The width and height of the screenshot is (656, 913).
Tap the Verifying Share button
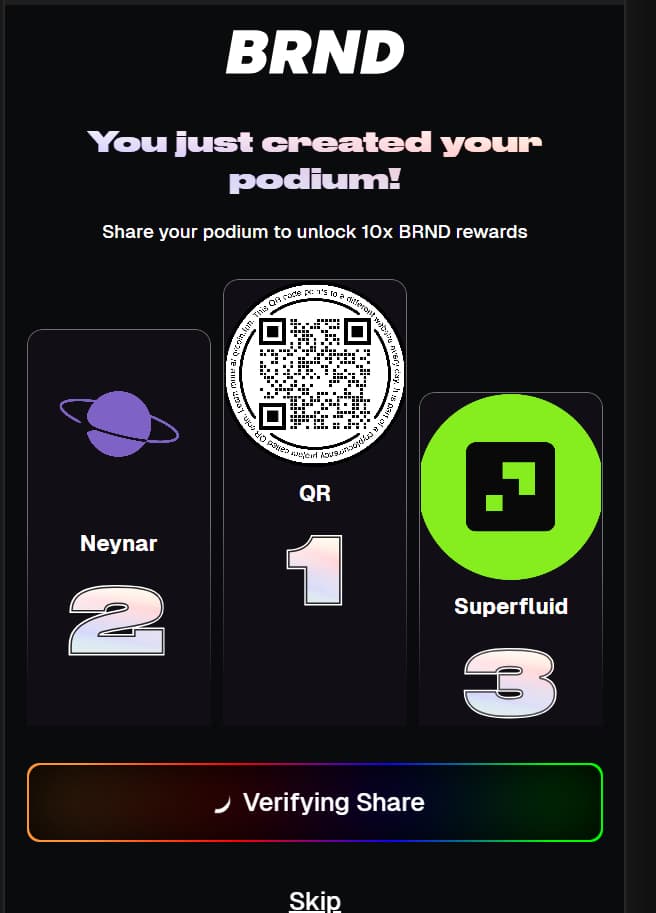[314, 802]
